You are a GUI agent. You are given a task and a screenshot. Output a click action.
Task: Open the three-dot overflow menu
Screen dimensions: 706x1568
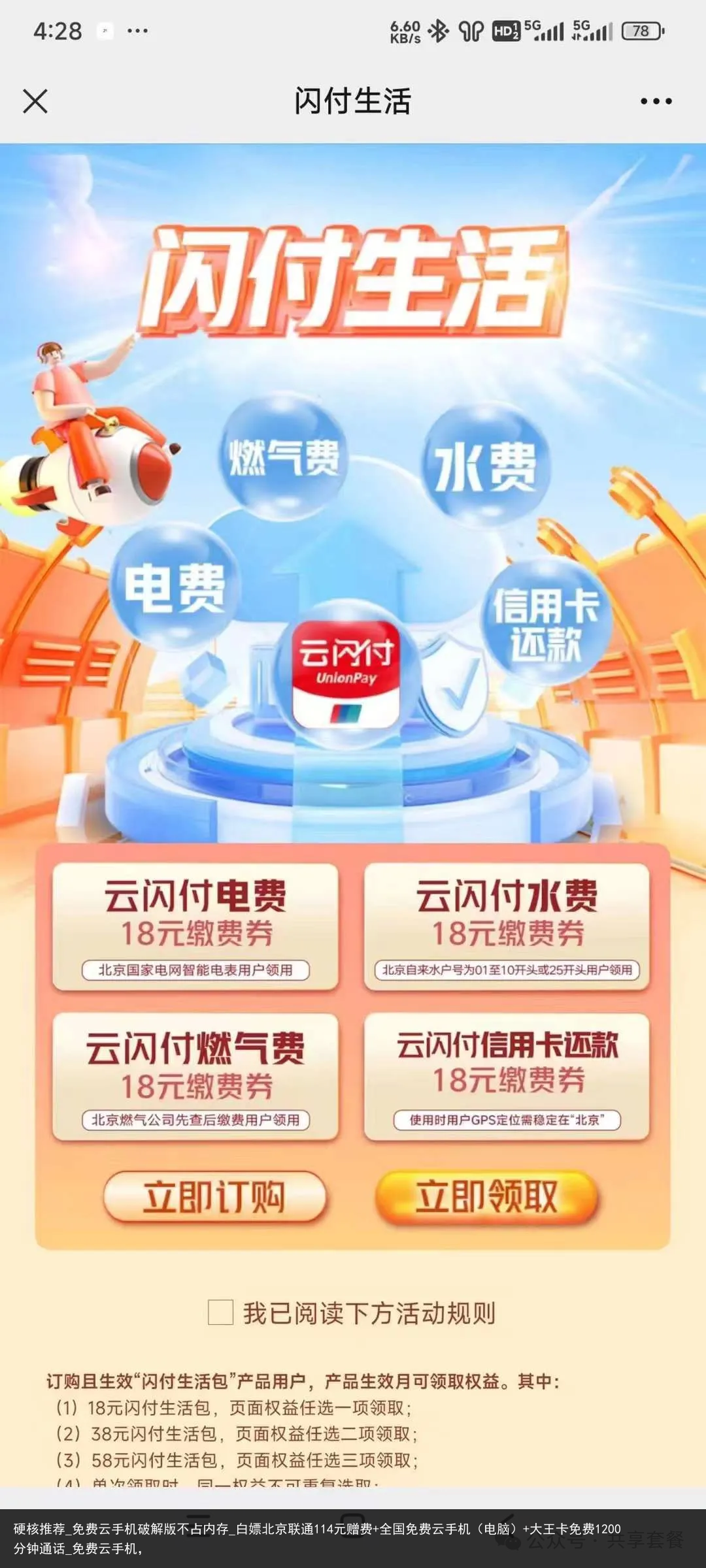[x=656, y=101]
